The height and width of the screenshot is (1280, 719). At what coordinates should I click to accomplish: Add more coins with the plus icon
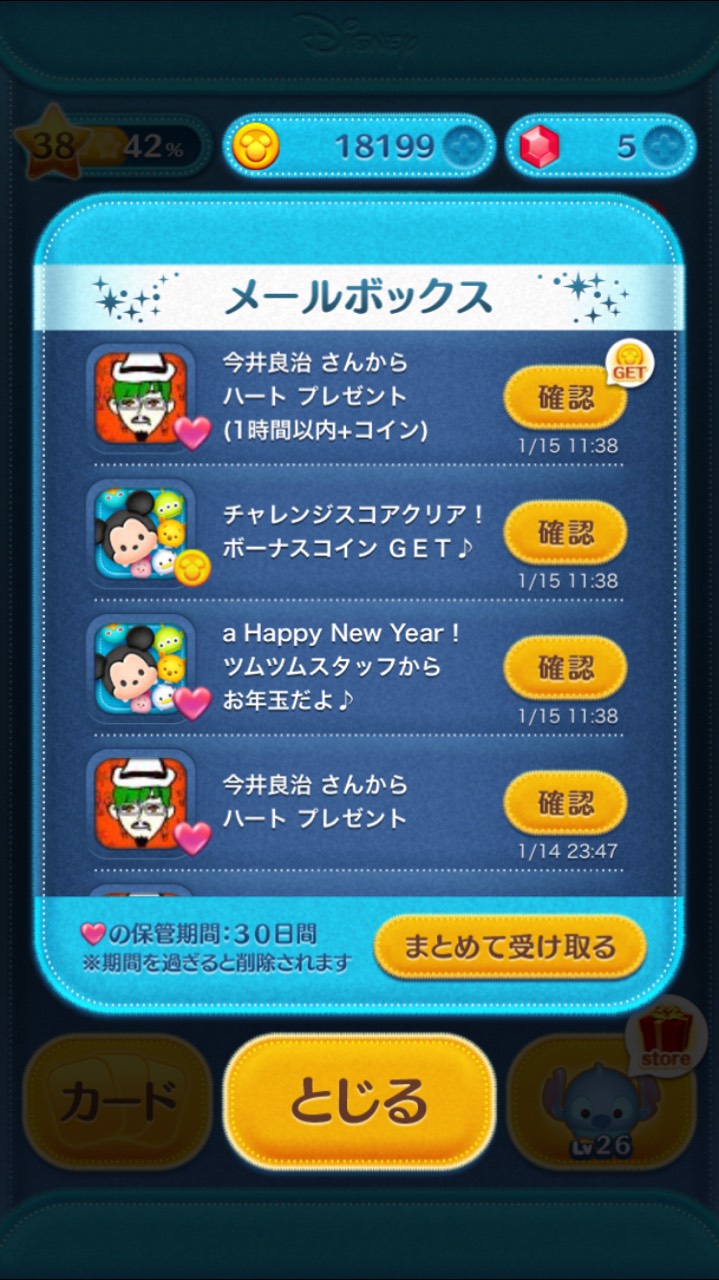coord(463,147)
